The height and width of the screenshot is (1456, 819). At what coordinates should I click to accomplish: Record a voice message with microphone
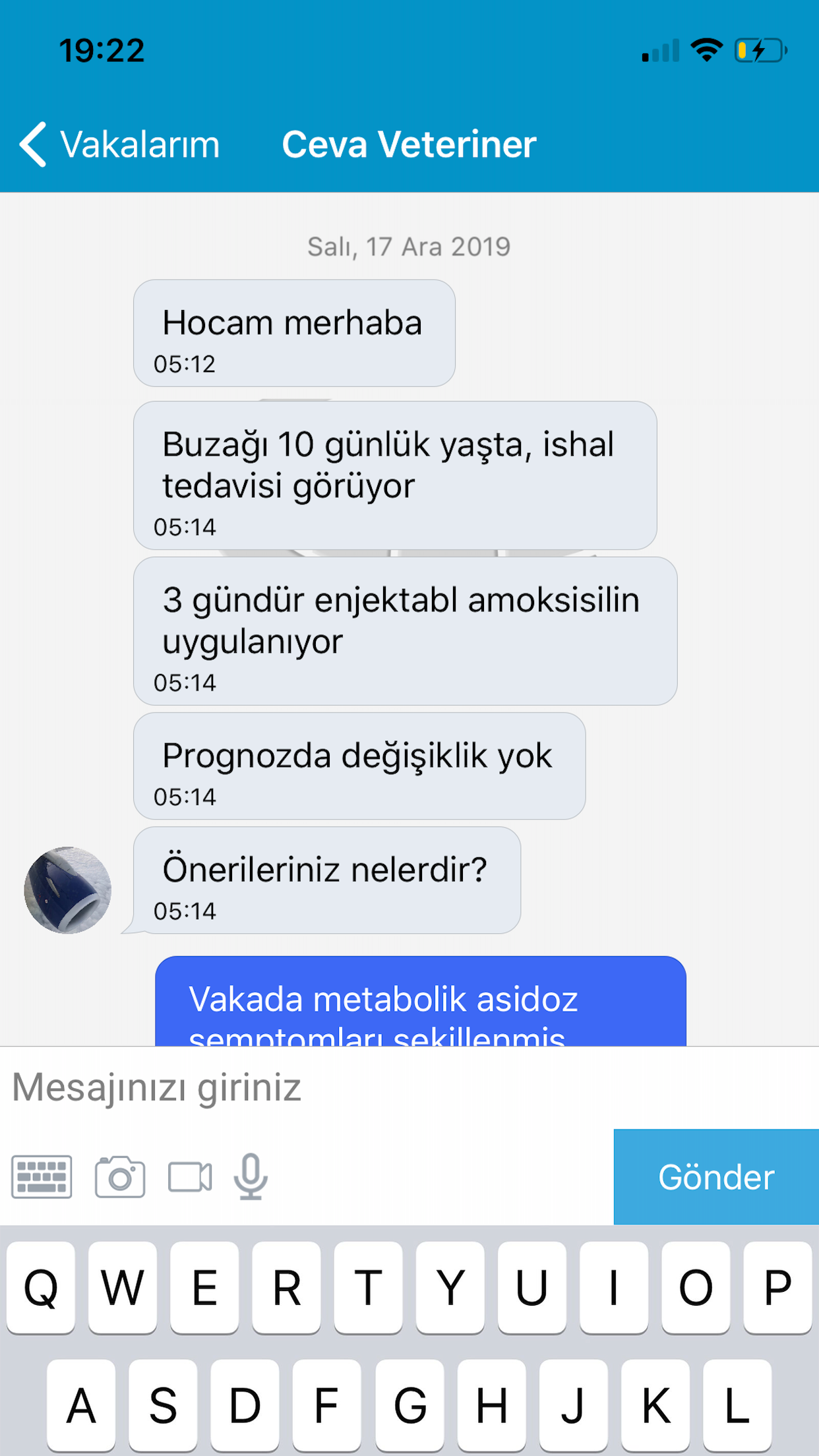(x=251, y=1176)
